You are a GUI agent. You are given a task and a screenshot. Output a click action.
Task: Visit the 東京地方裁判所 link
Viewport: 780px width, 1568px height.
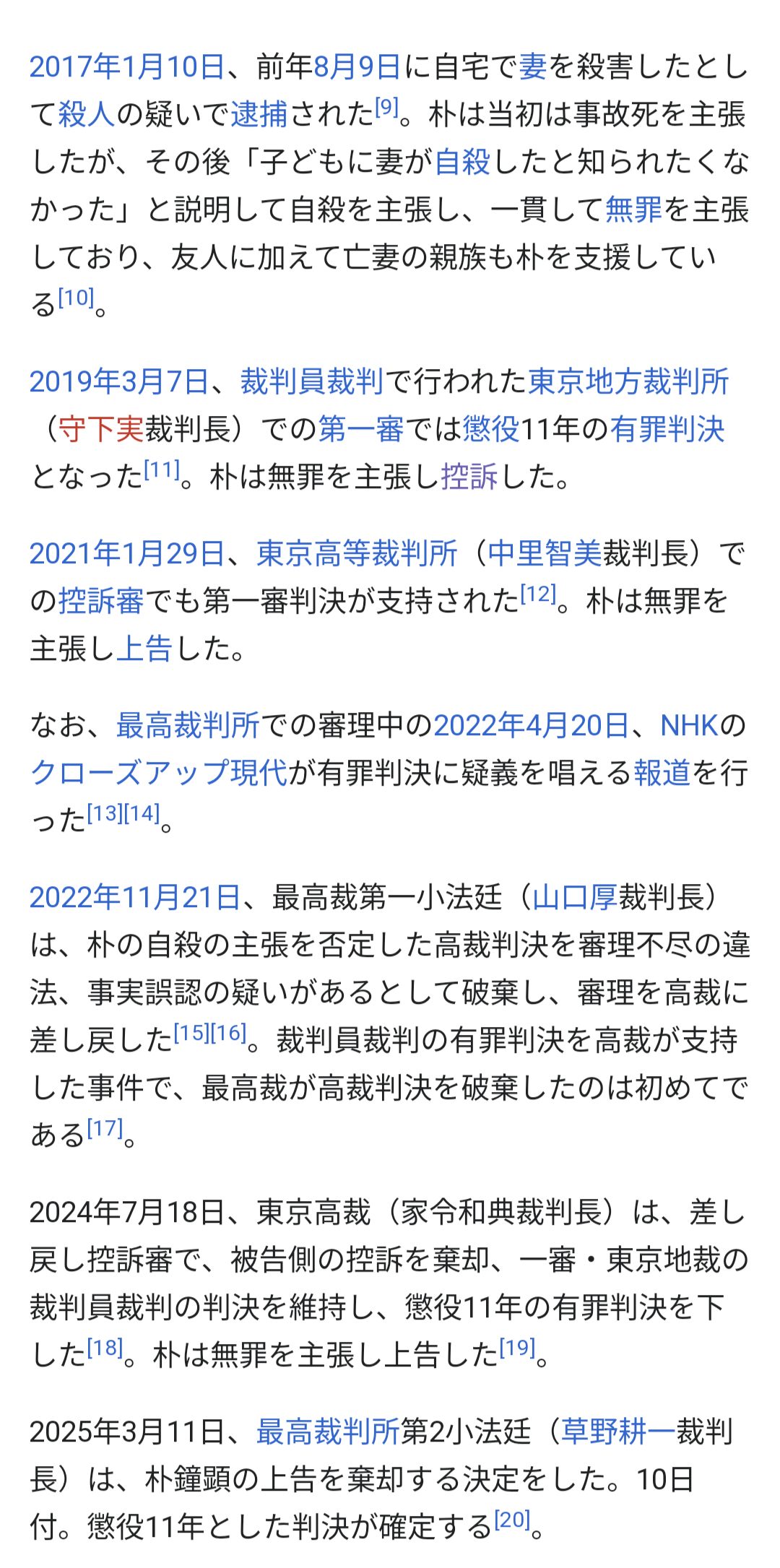628,382
